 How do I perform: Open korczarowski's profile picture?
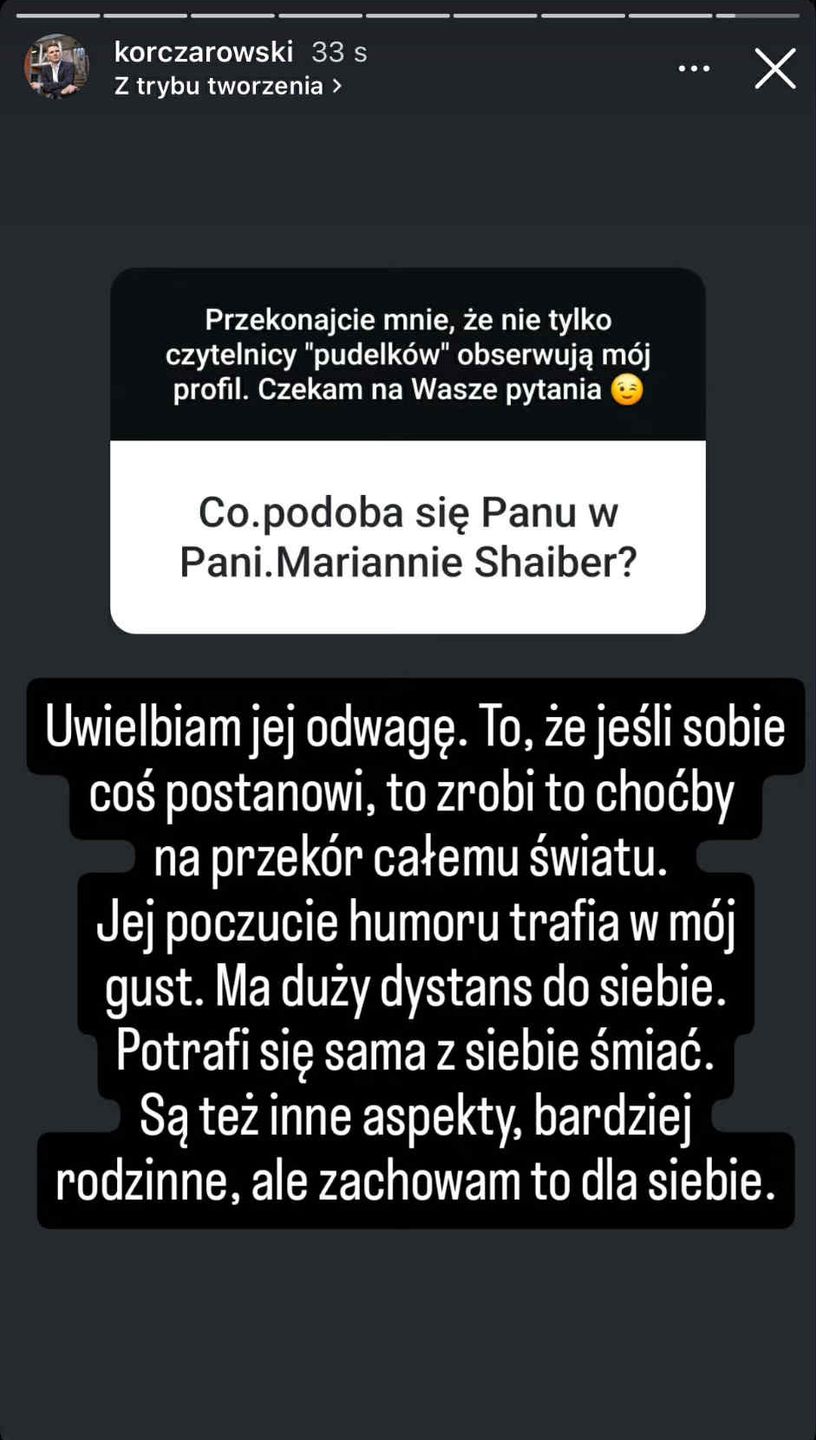tap(56, 67)
